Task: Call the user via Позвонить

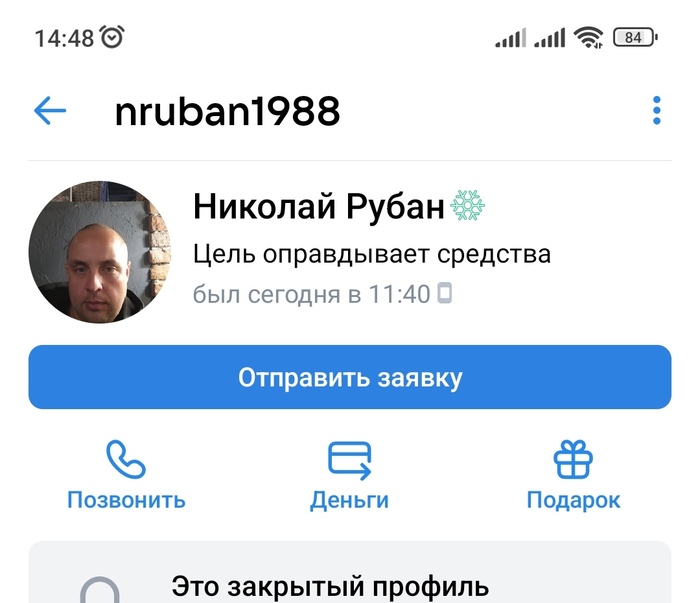Action: [x=126, y=476]
